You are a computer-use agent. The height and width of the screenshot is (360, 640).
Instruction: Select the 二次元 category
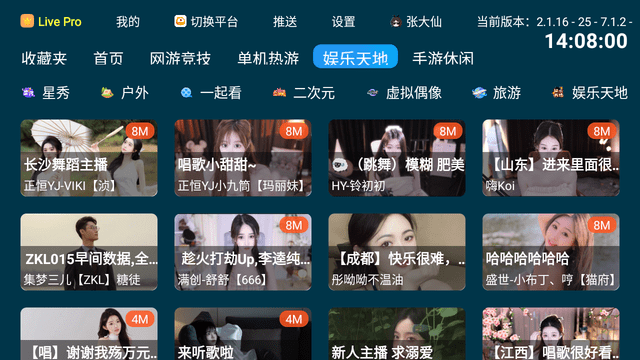click(304, 93)
